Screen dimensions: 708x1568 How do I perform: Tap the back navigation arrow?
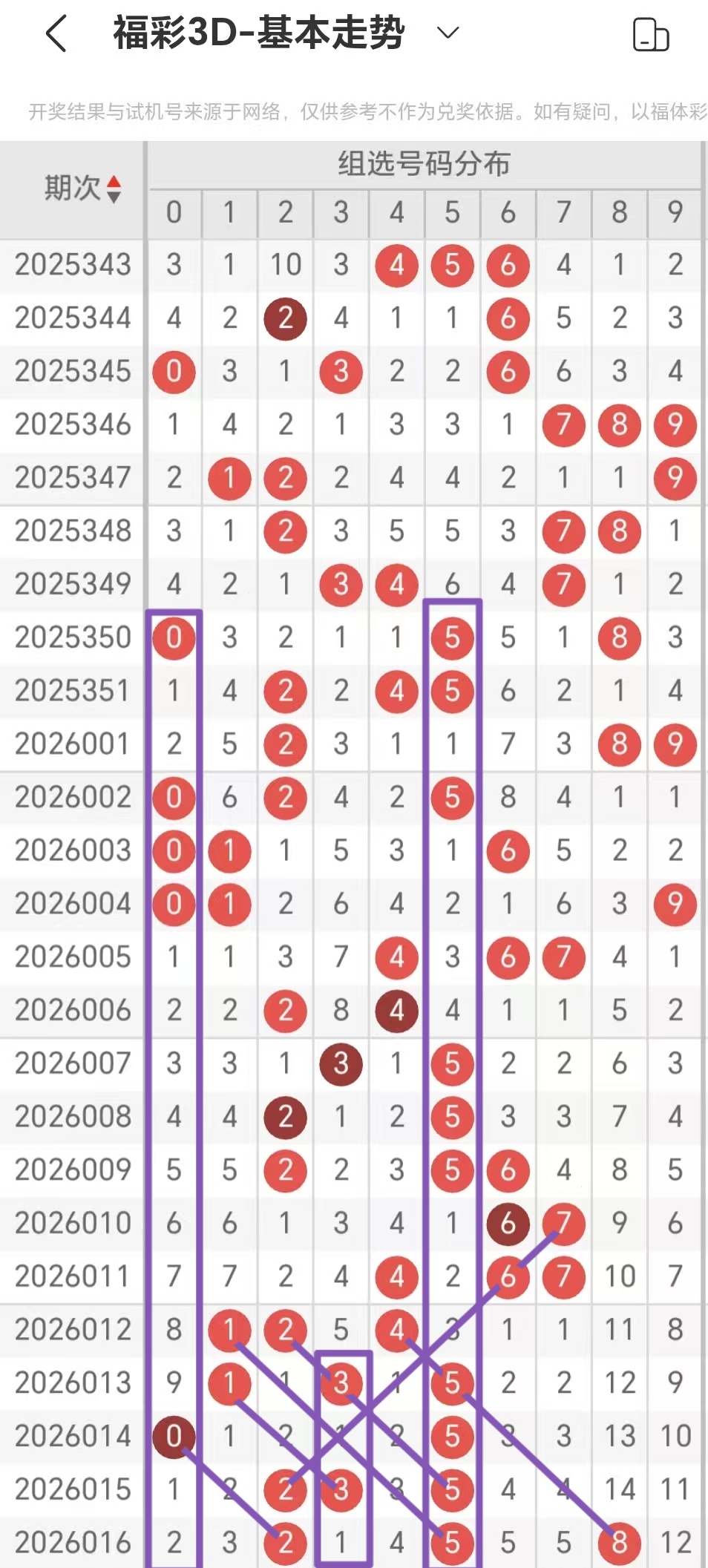click(53, 33)
